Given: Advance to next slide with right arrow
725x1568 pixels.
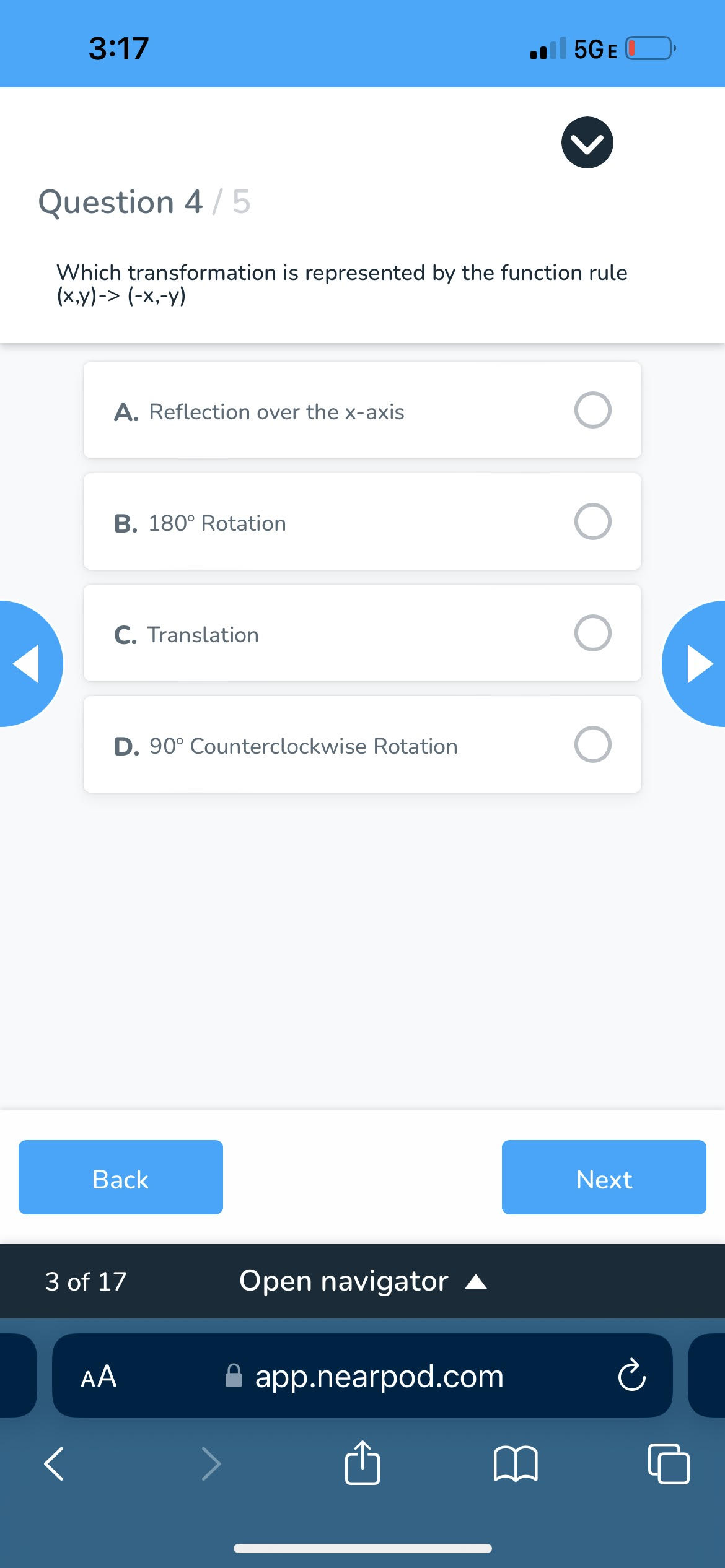Looking at the screenshot, I should tap(698, 664).
